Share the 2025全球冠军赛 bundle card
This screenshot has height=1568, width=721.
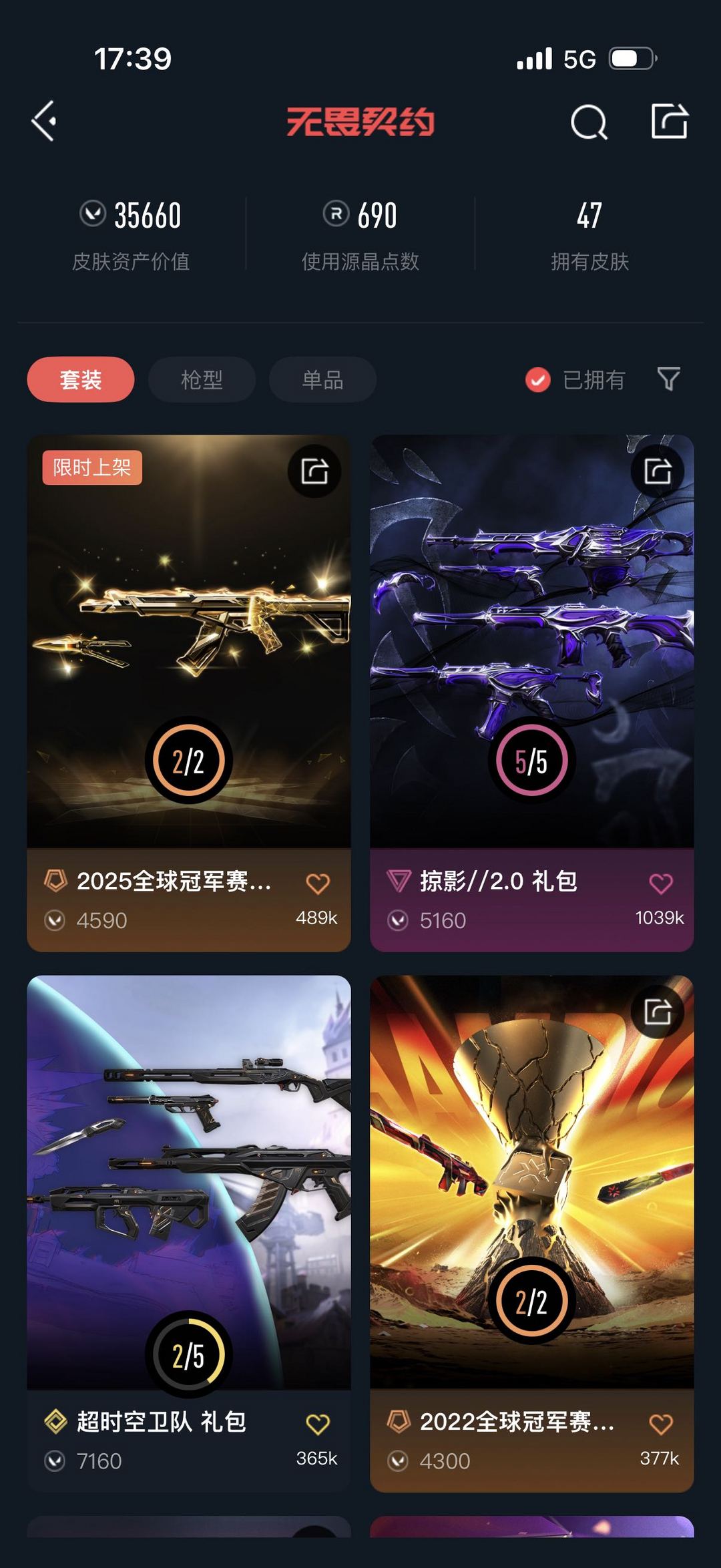click(314, 471)
